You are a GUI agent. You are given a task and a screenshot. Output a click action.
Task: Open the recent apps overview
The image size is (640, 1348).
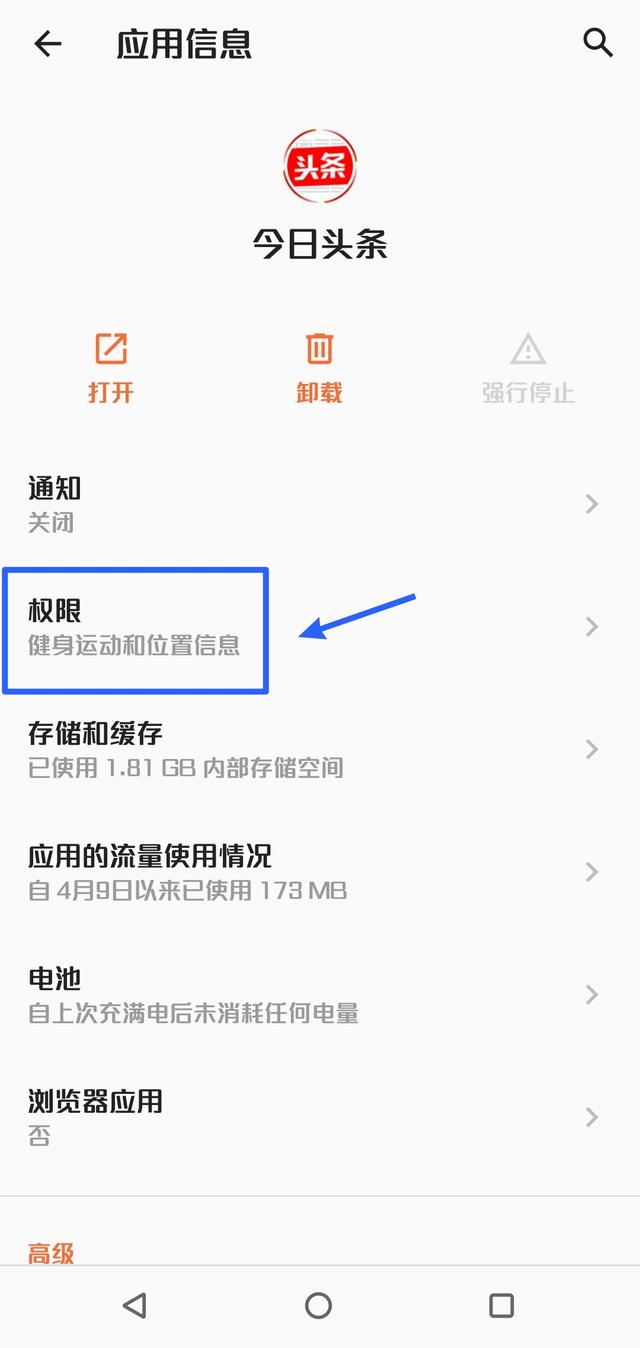[x=501, y=1305]
